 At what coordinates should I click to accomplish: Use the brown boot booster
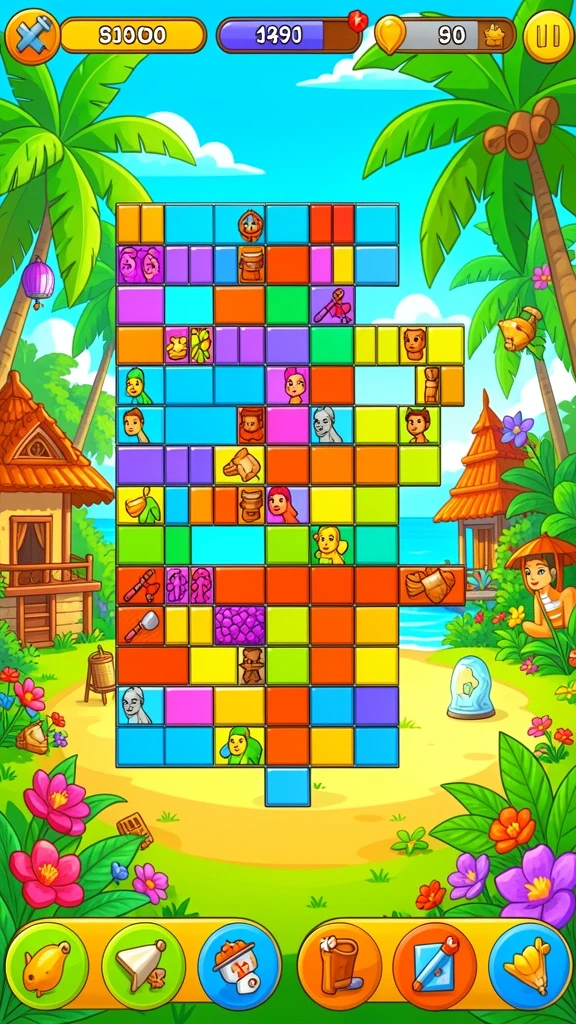coord(338,965)
